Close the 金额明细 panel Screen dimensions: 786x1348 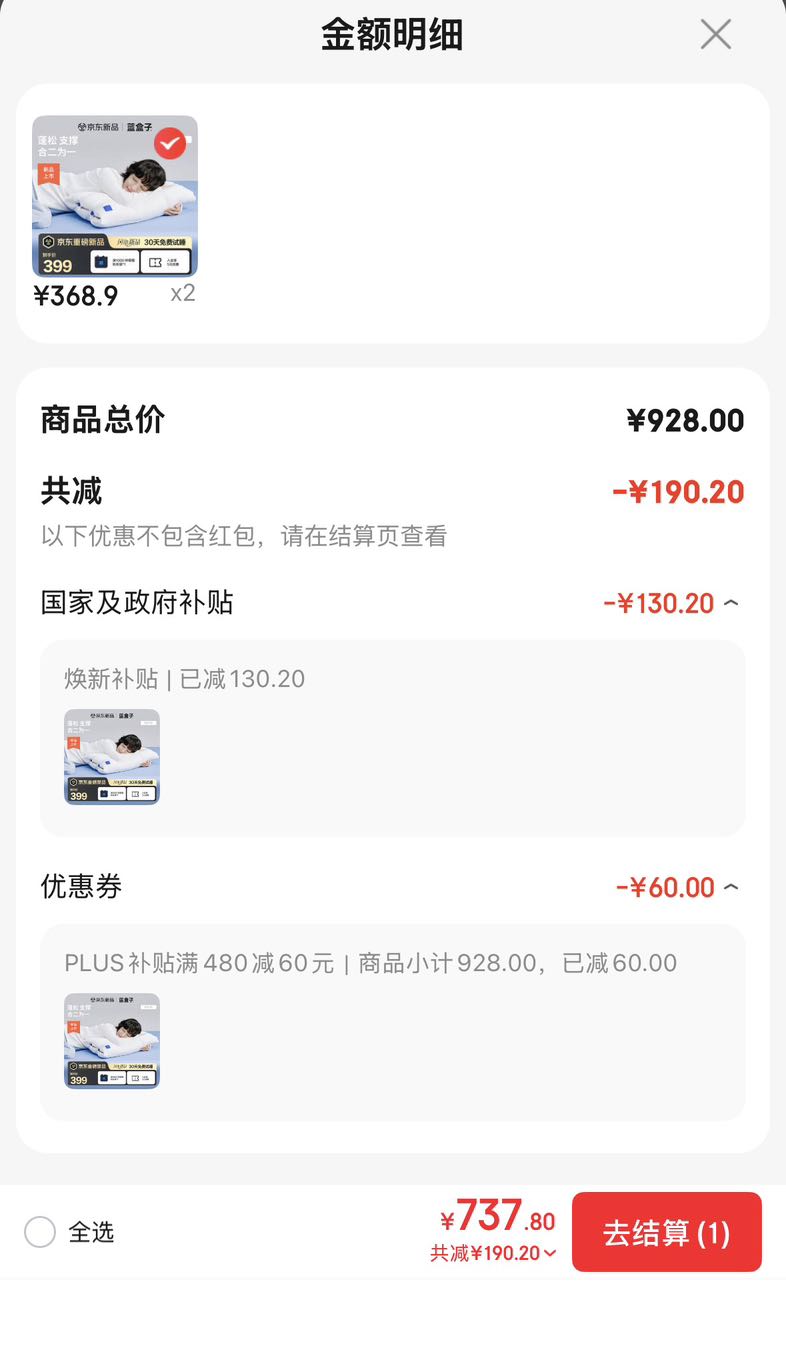pos(715,34)
